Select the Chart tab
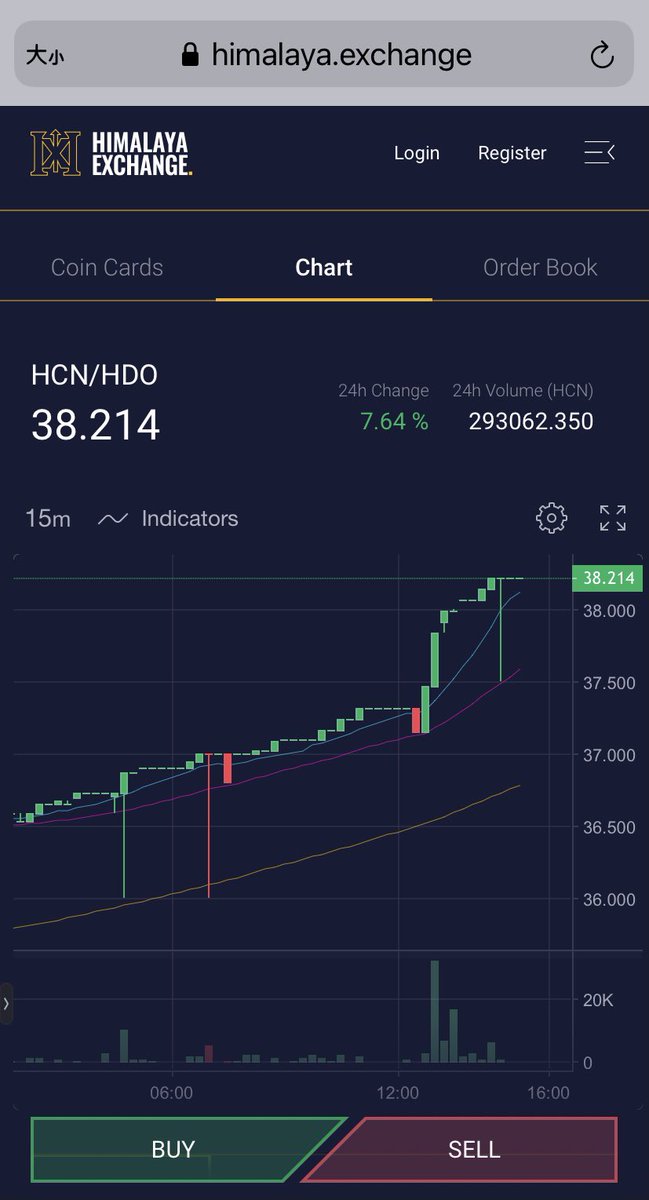Image resolution: width=649 pixels, height=1200 pixels. [324, 267]
